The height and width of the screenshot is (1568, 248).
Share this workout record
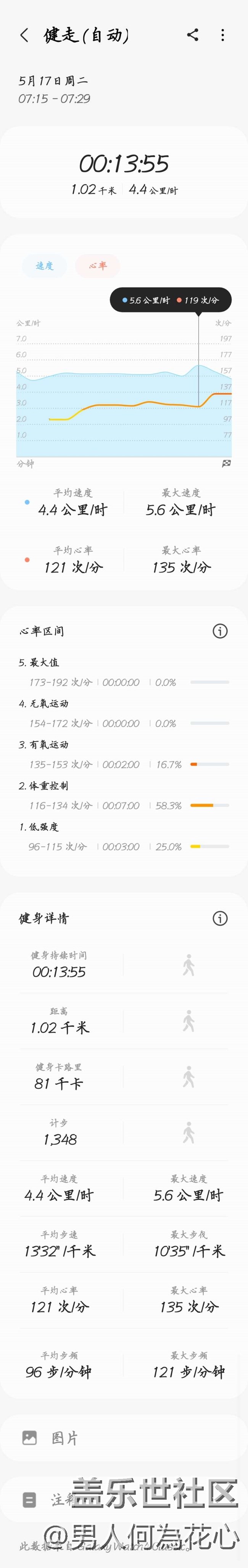193,35
